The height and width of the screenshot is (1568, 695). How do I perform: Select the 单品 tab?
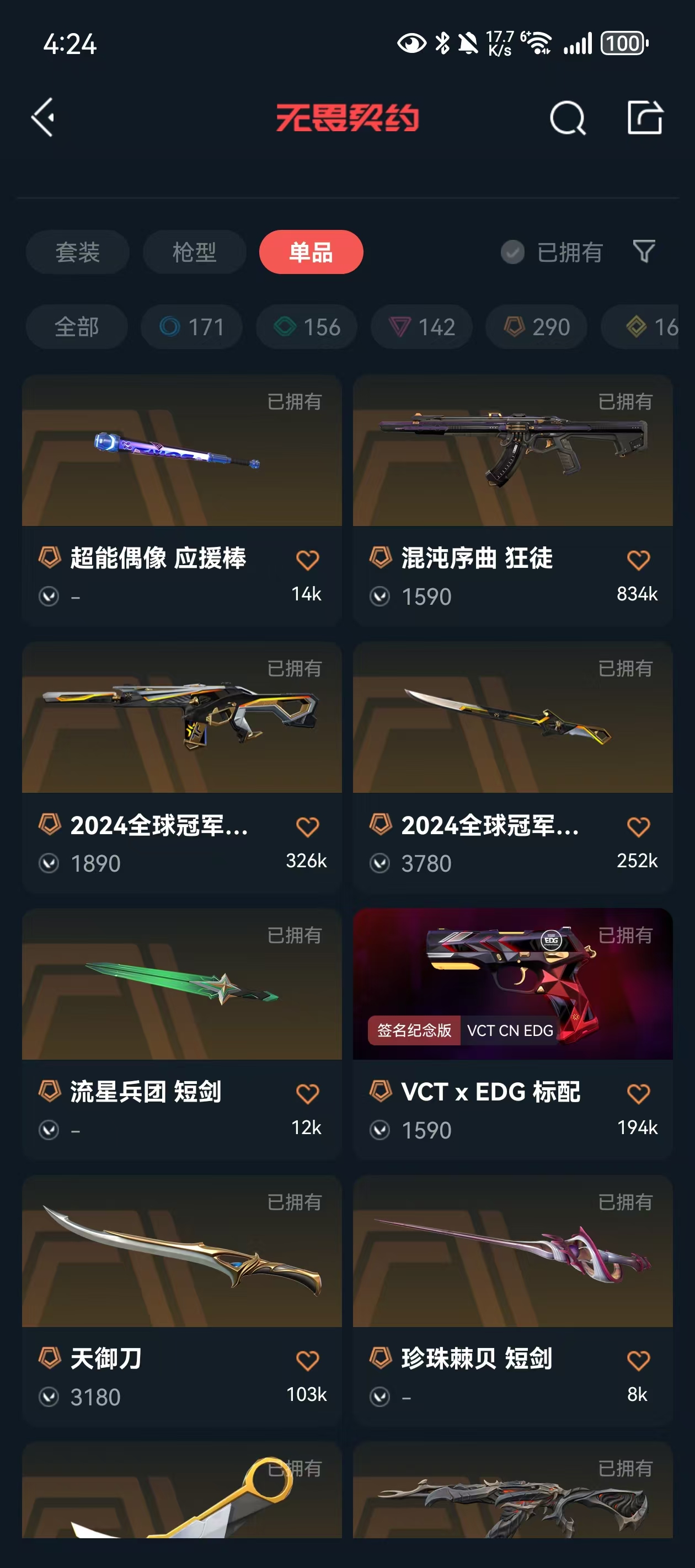311,252
